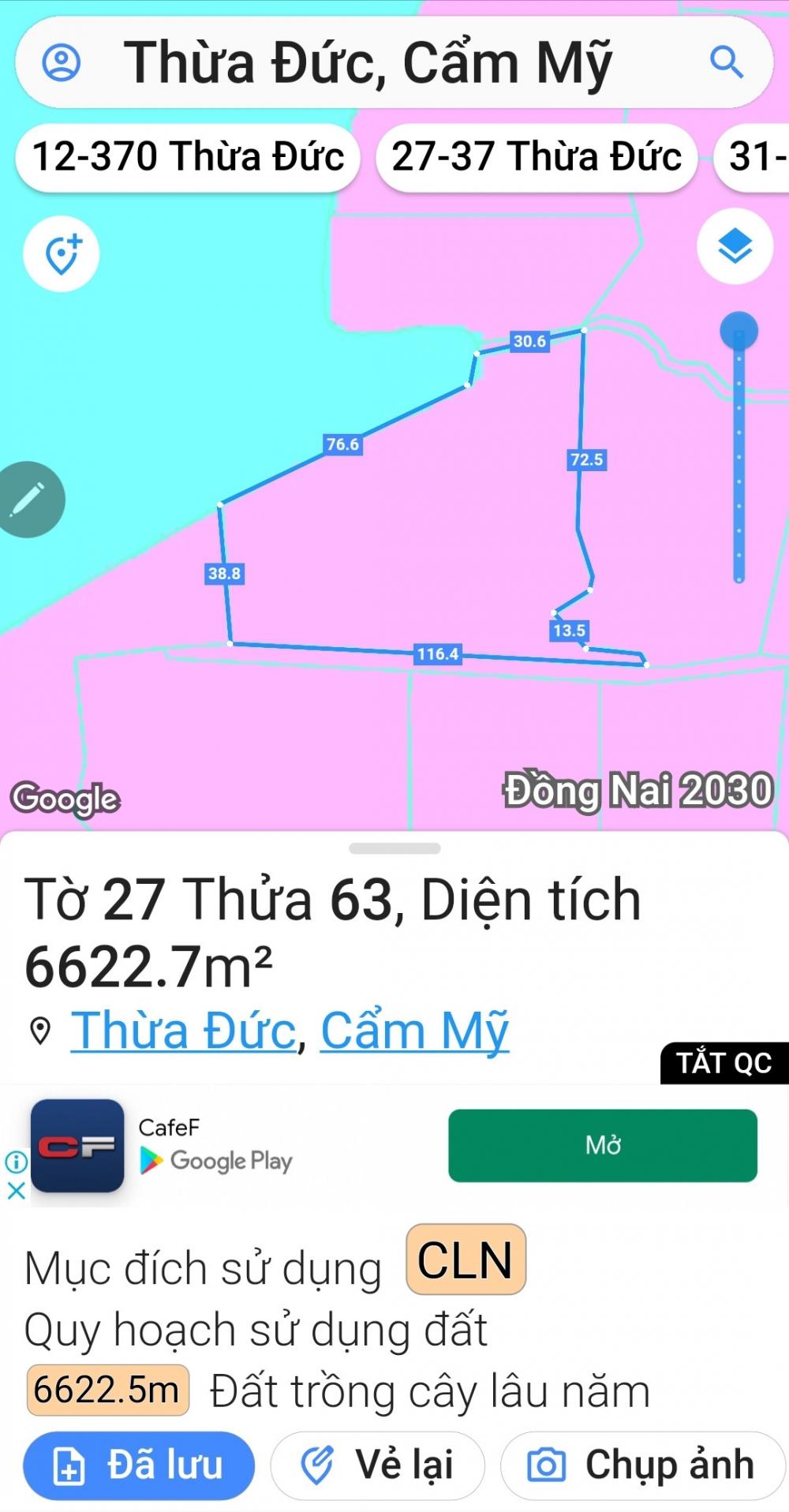Screen dimensions: 789x1512
Task: Tap Vẽ lại to redraw
Action: point(377,1465)
